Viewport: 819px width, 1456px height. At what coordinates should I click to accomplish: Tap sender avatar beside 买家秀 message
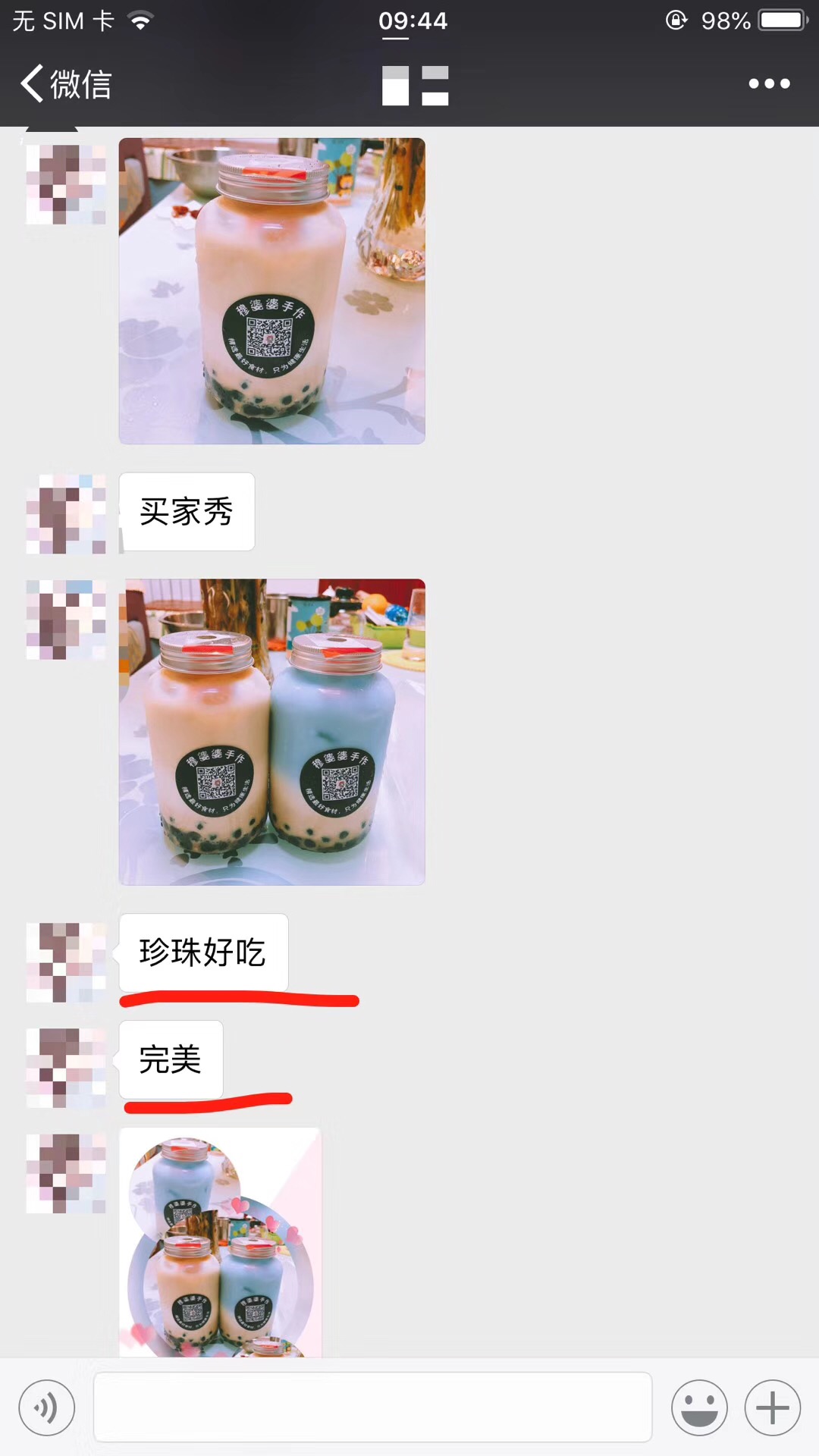(66, 513)
